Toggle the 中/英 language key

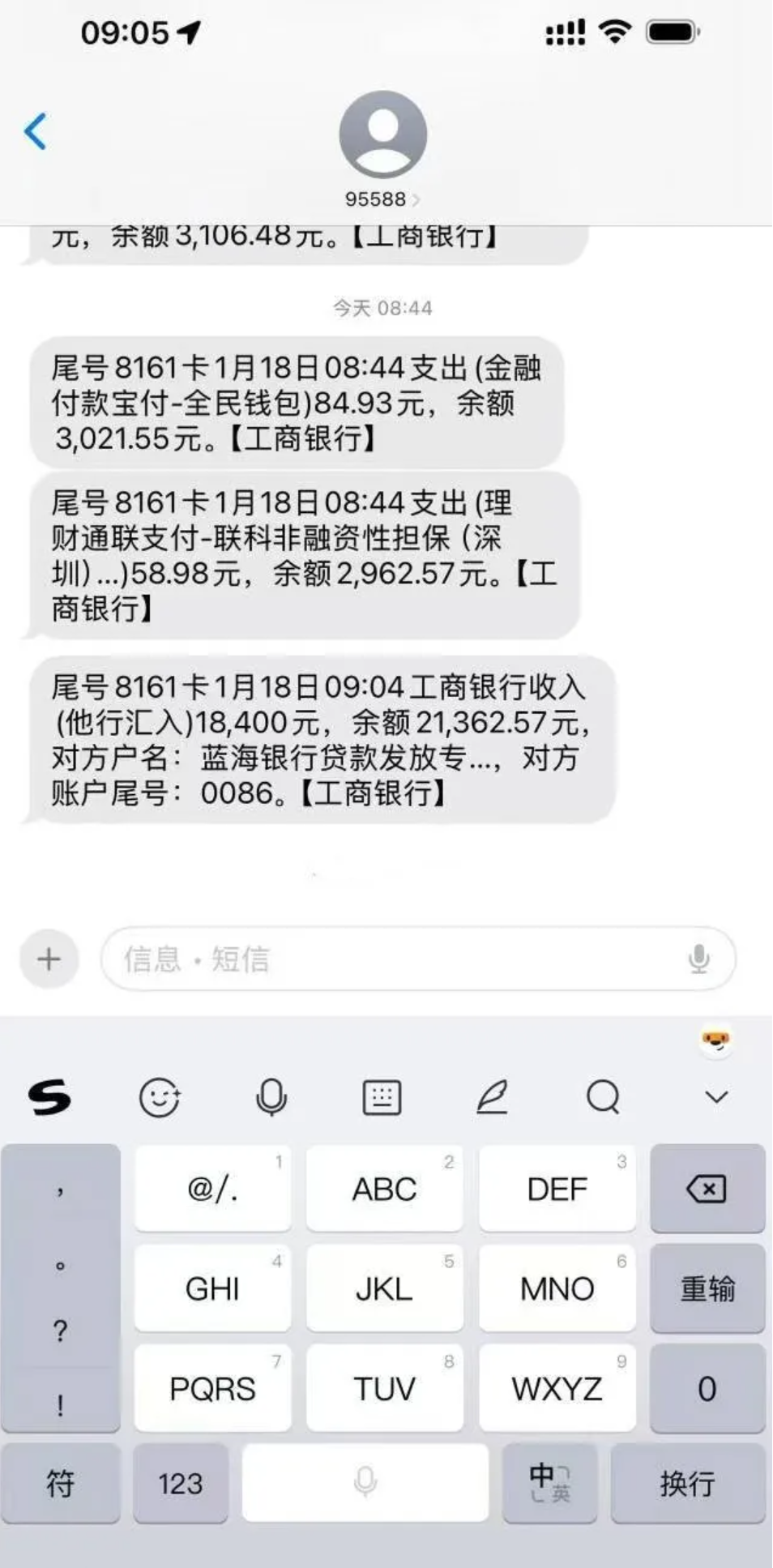pyautogui.click(x=550, y=1483)
